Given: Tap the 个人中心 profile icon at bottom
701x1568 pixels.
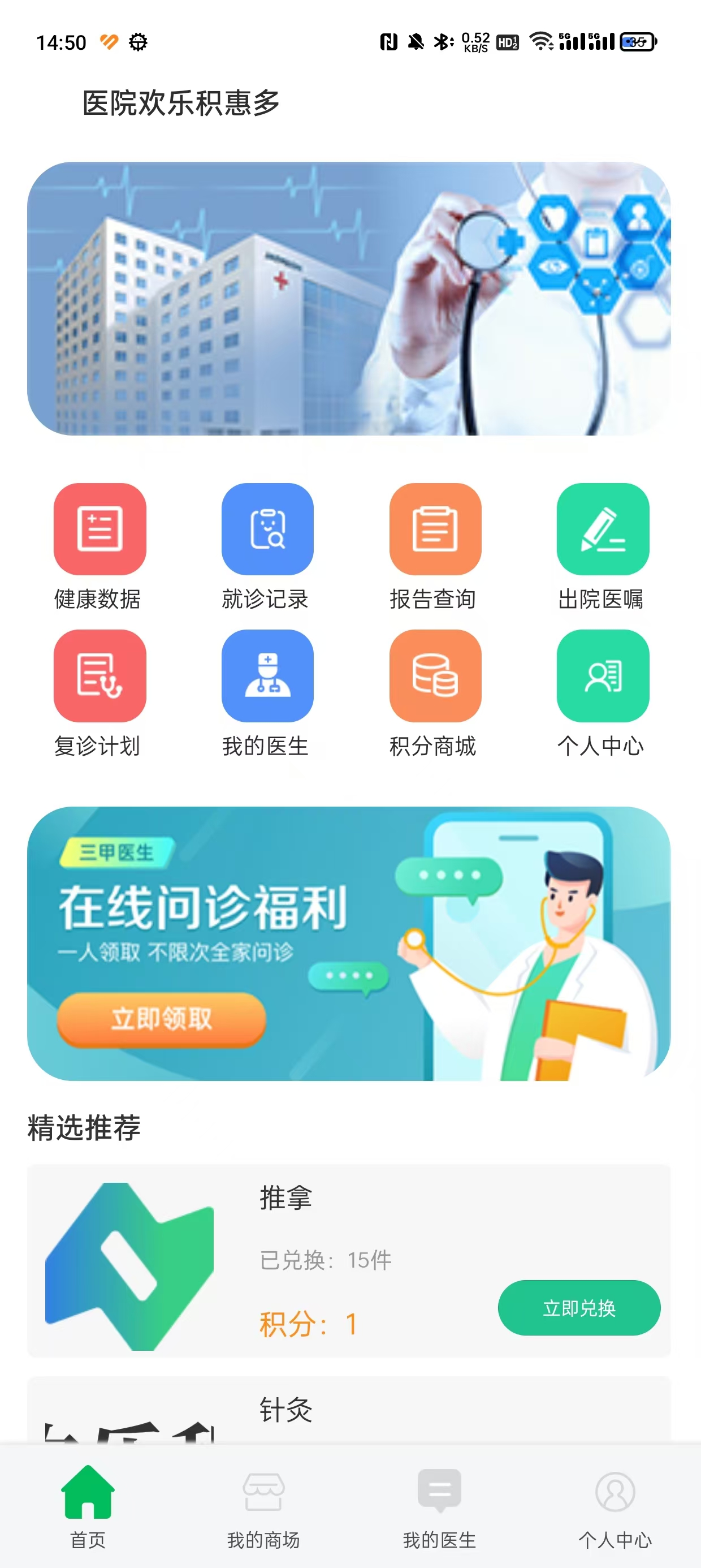Looking at the screenshot, I should [613, 1494].
